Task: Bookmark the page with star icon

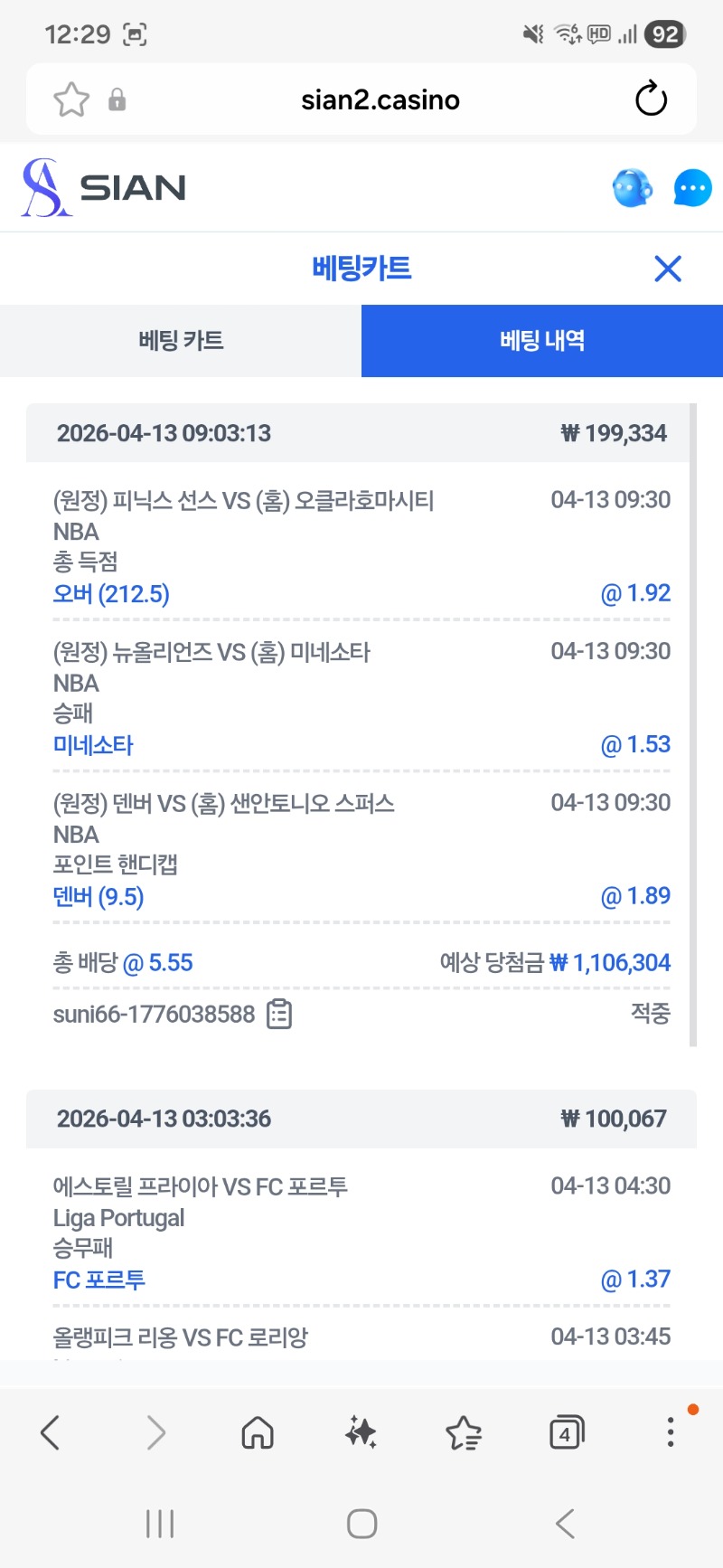Action: tap(71, 99)
